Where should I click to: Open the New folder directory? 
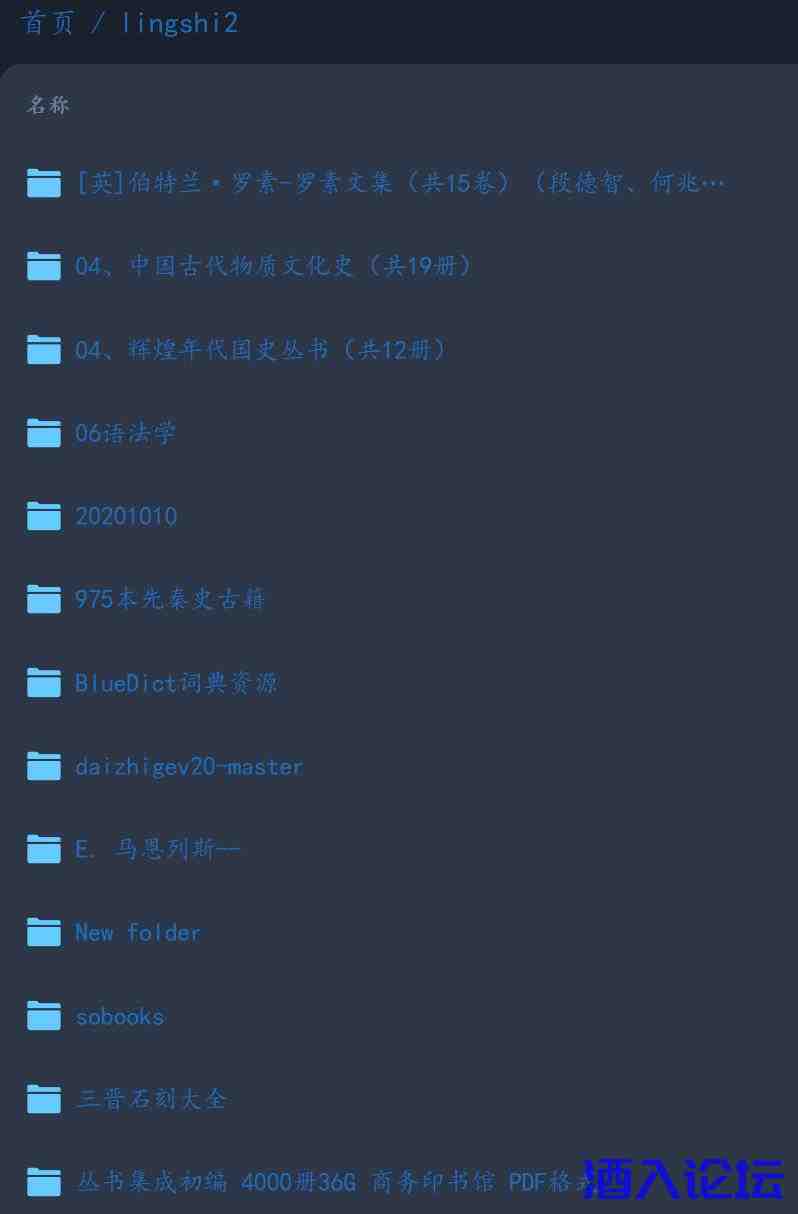coord(138,932)
